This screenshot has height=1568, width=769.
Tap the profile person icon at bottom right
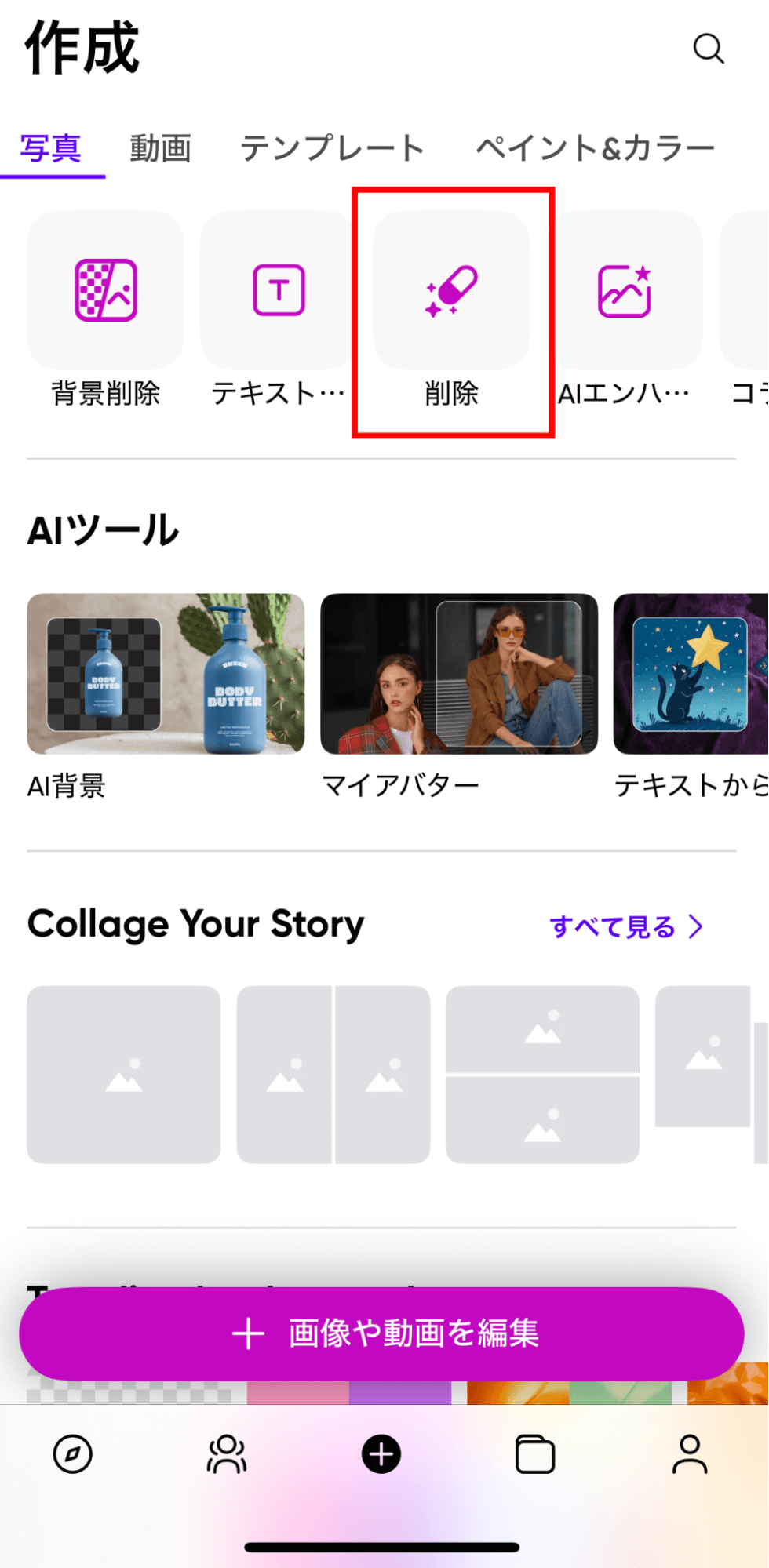click(690, 1455)
